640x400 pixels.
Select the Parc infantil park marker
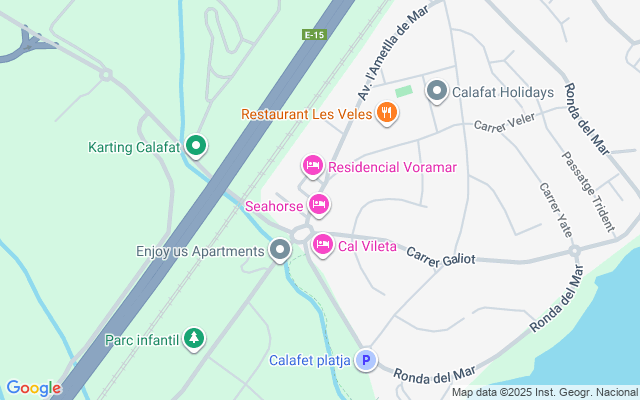click(194, 340)
